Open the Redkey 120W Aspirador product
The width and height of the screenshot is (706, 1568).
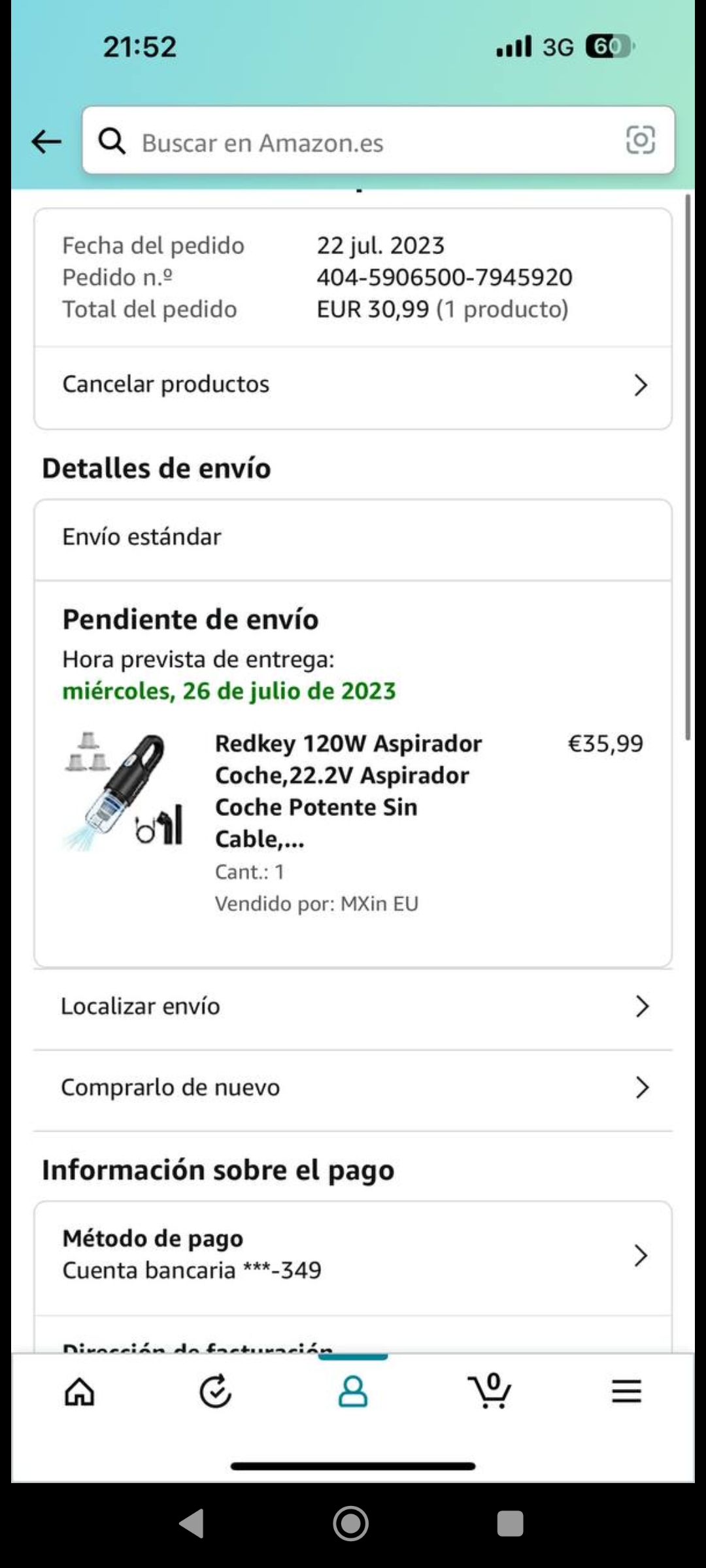pos(348,791)
